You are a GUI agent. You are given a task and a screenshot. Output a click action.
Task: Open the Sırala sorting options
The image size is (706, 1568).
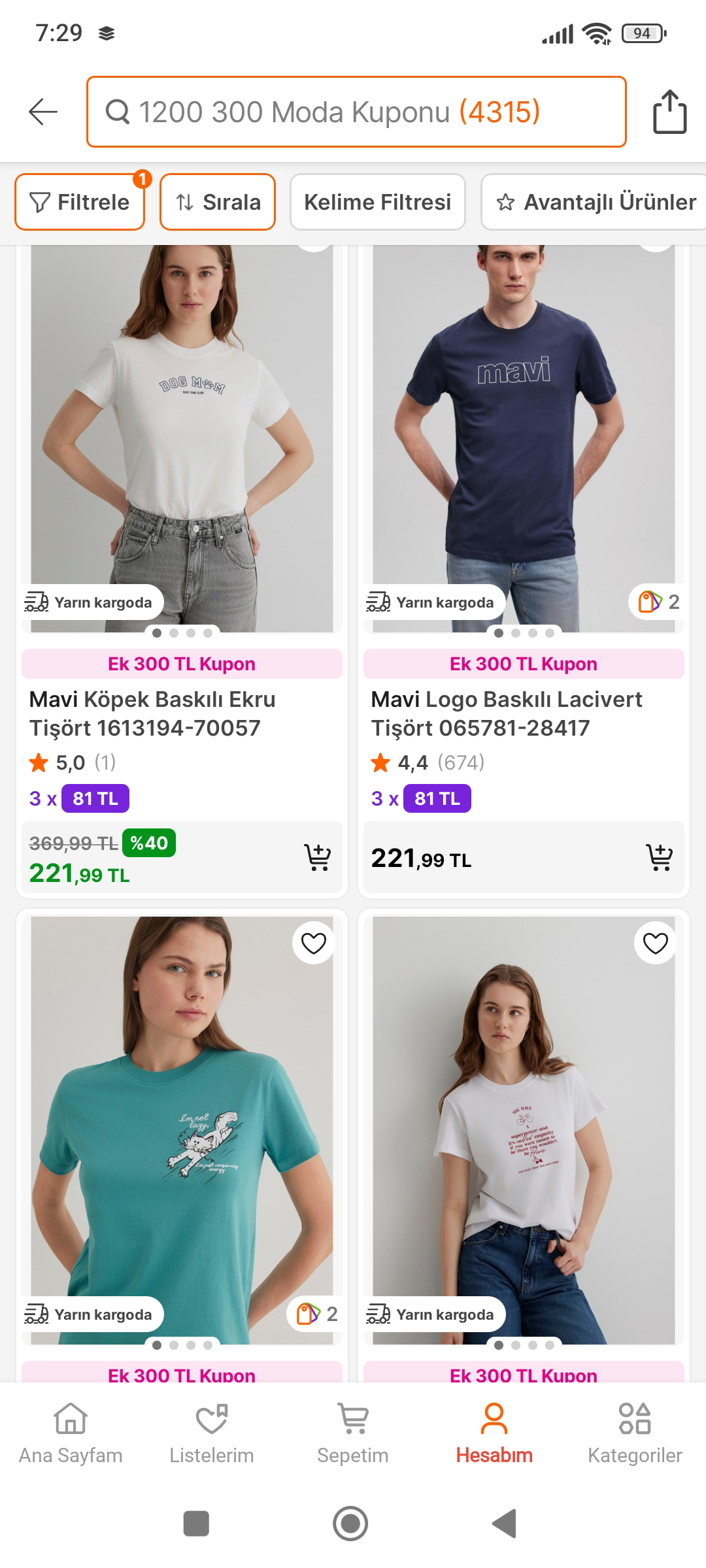click(218, 202)
